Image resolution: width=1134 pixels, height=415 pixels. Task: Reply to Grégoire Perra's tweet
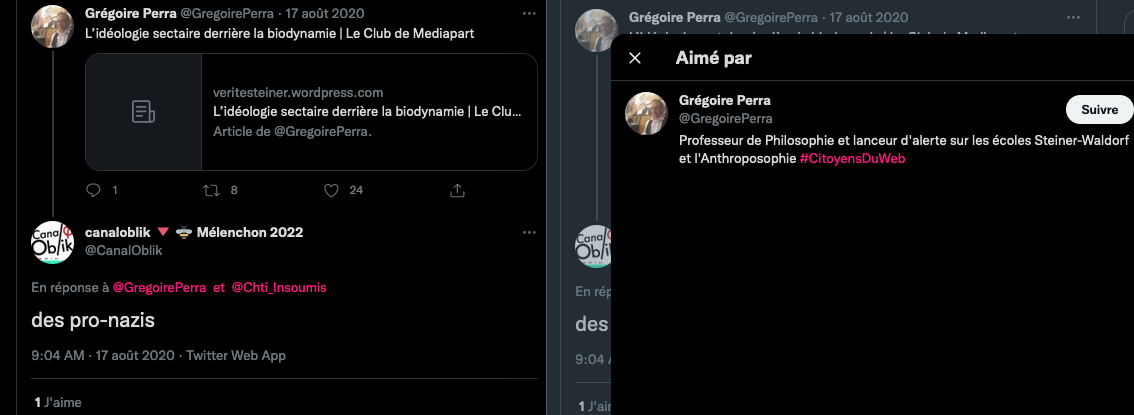(94, 190)
